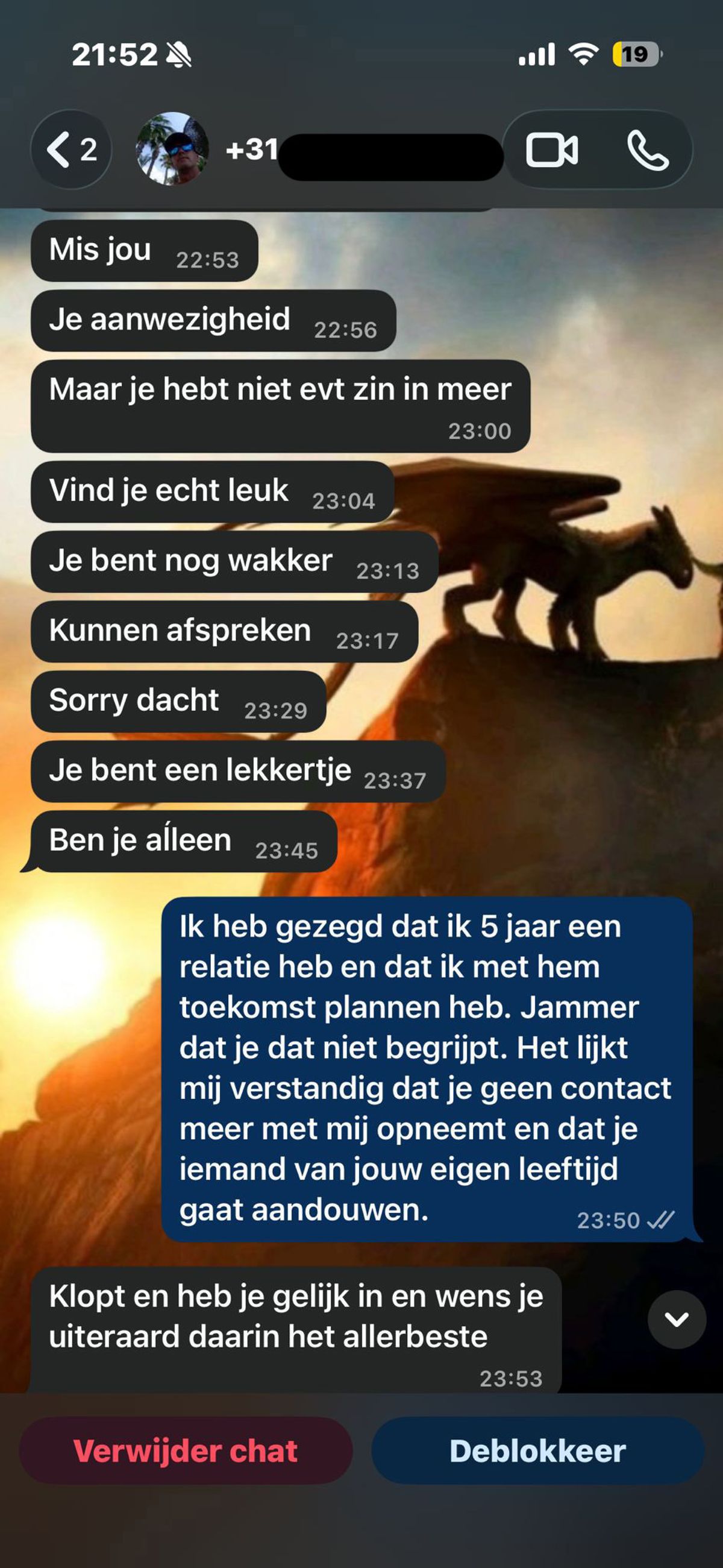
Task: Tap Verwijder chat to delete the chat
Action: click(186, 1450)
